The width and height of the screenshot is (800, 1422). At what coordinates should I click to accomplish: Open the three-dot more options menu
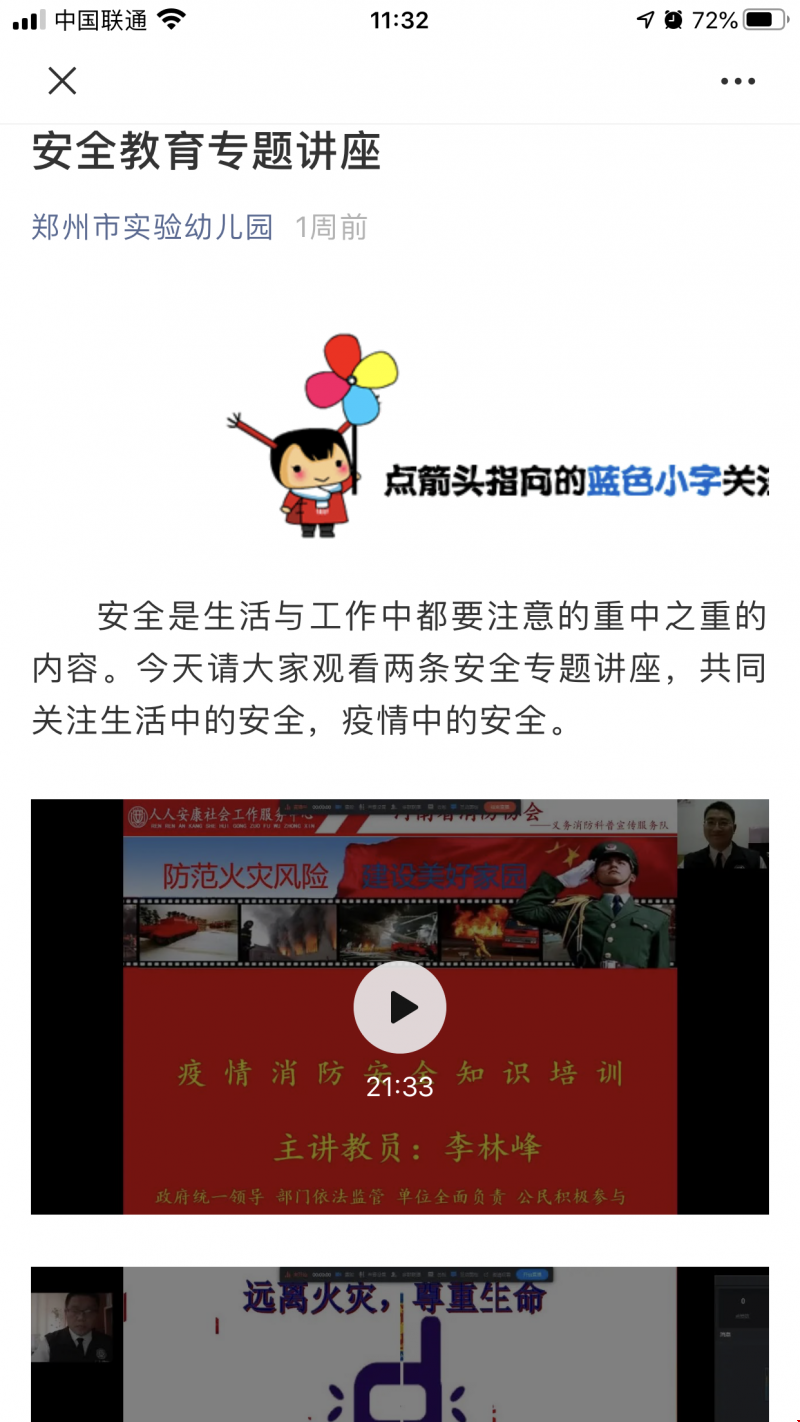point(738,82)
